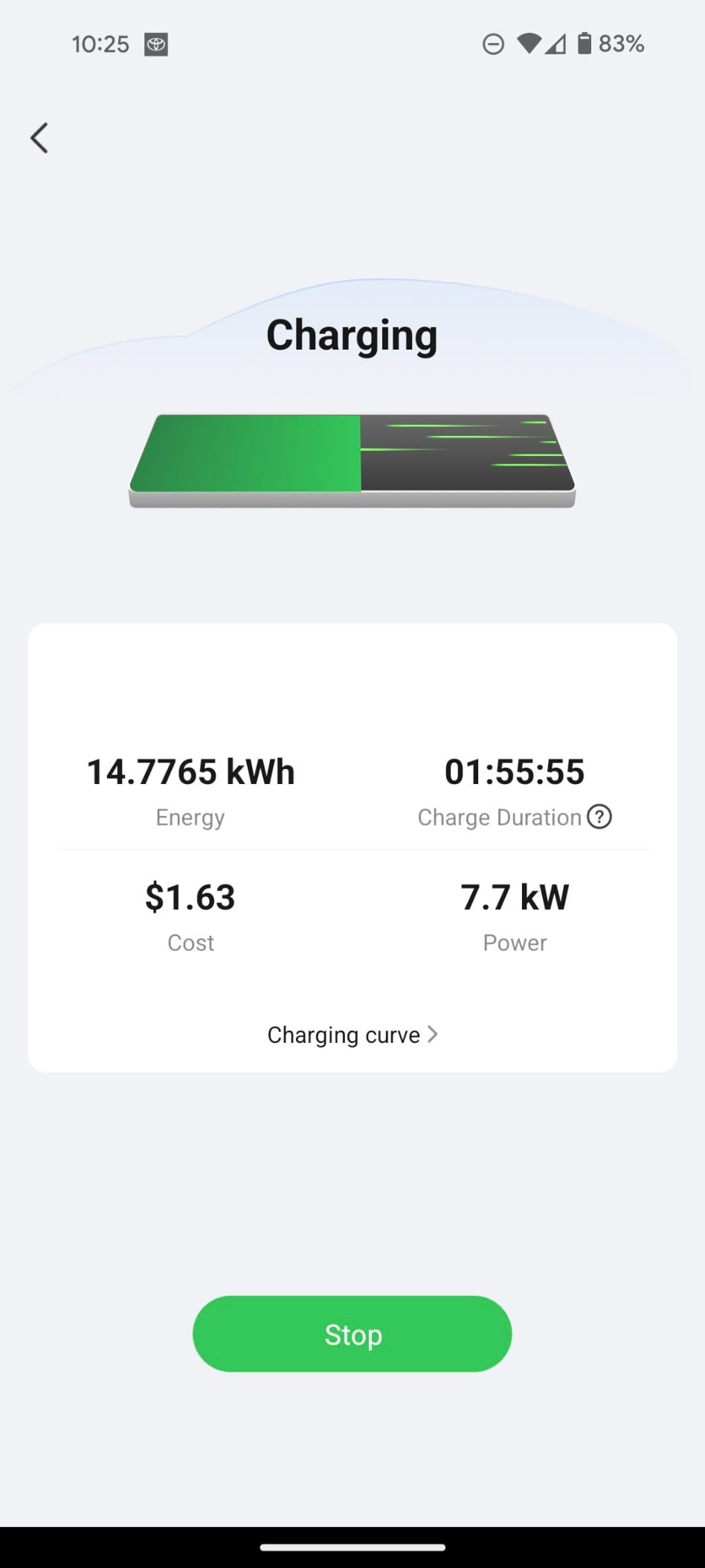The width and height of the screenshot is (705, 1568).
Task: Select the Wi-Fi status icon
Action: point(529,44)
